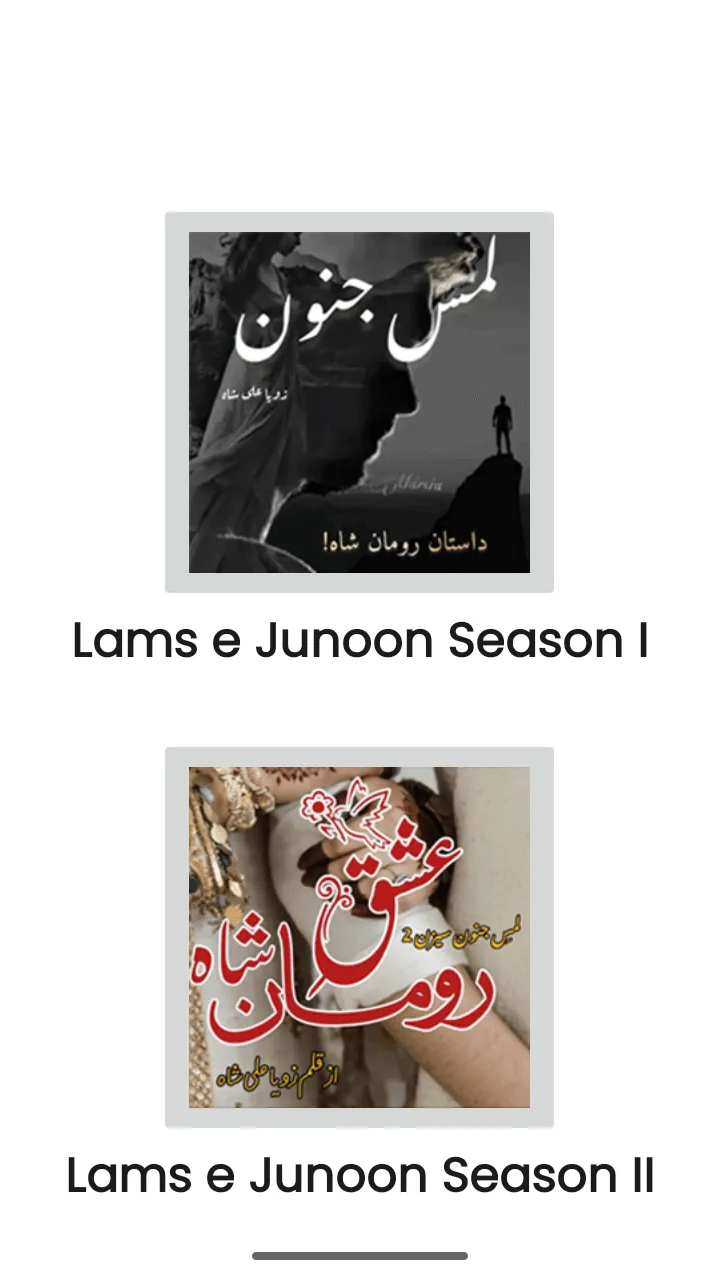This screenshot has height=1280, width=720.
Task: Open the Lams e Junoon Season II cover
Action: click(359, 937)
